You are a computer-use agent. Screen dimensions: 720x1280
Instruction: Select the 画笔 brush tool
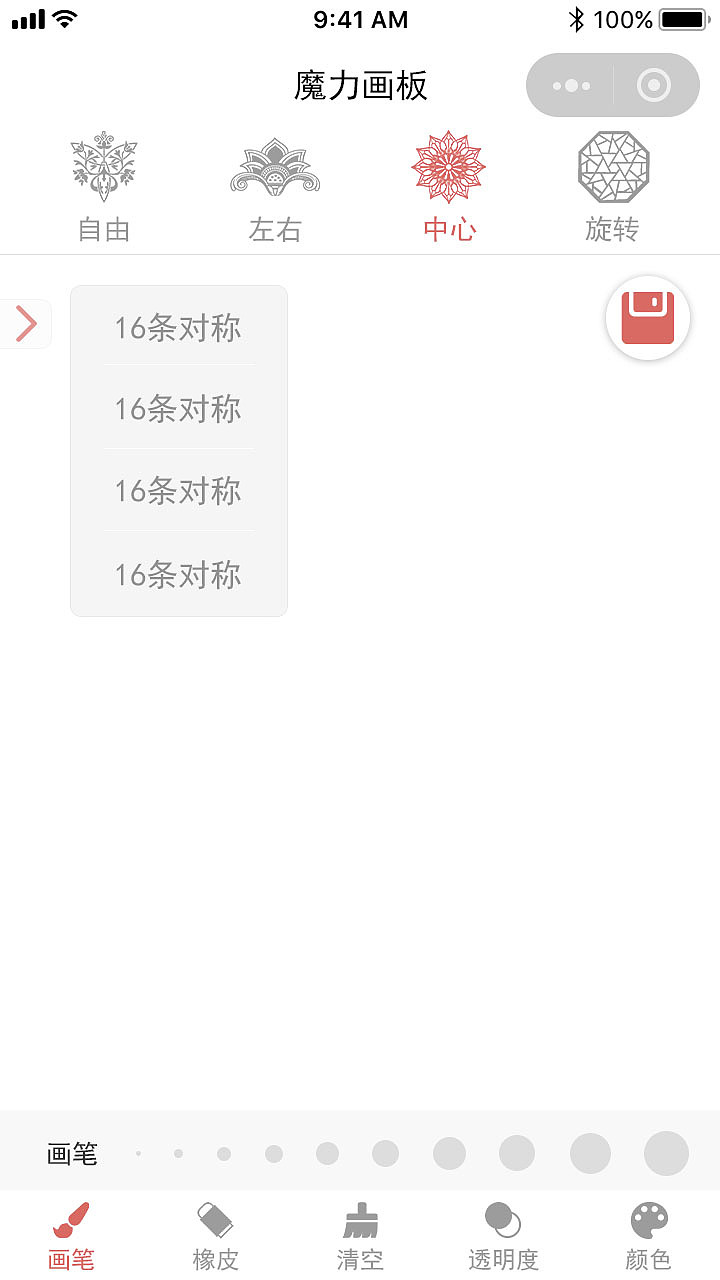pyautogui.click(x=71, y=1236)
